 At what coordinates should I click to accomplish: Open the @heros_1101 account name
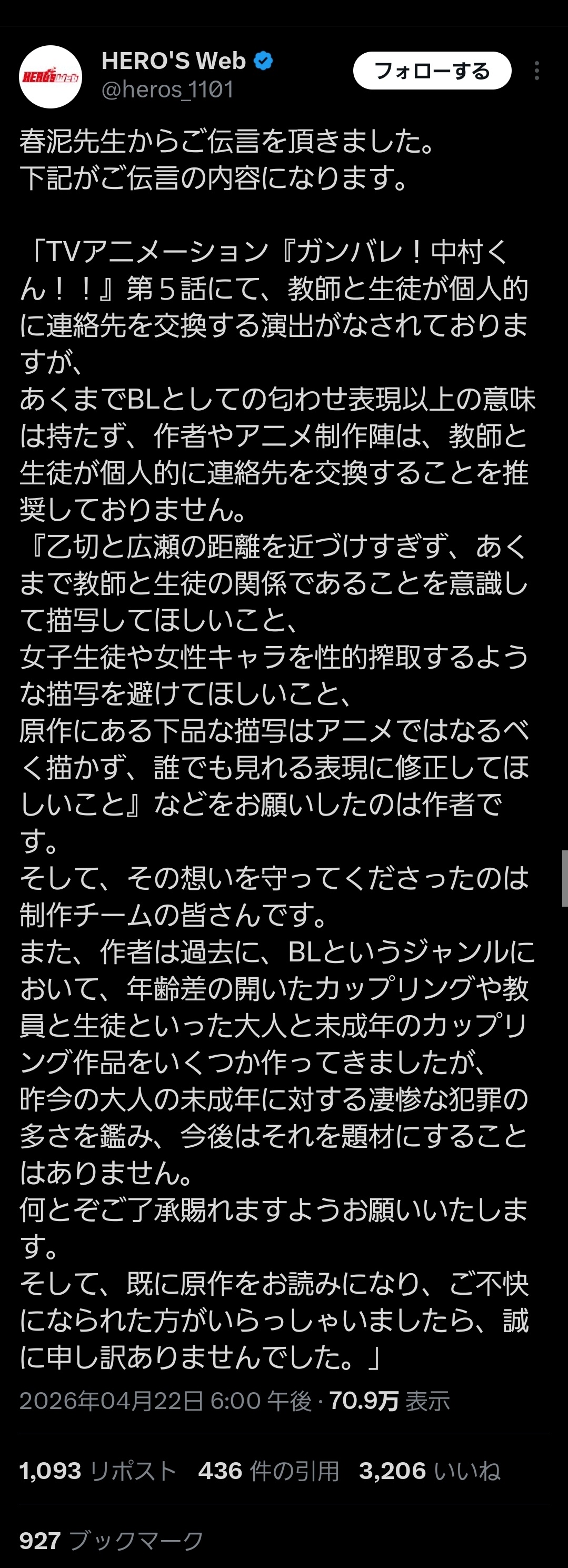pos(167,90)
